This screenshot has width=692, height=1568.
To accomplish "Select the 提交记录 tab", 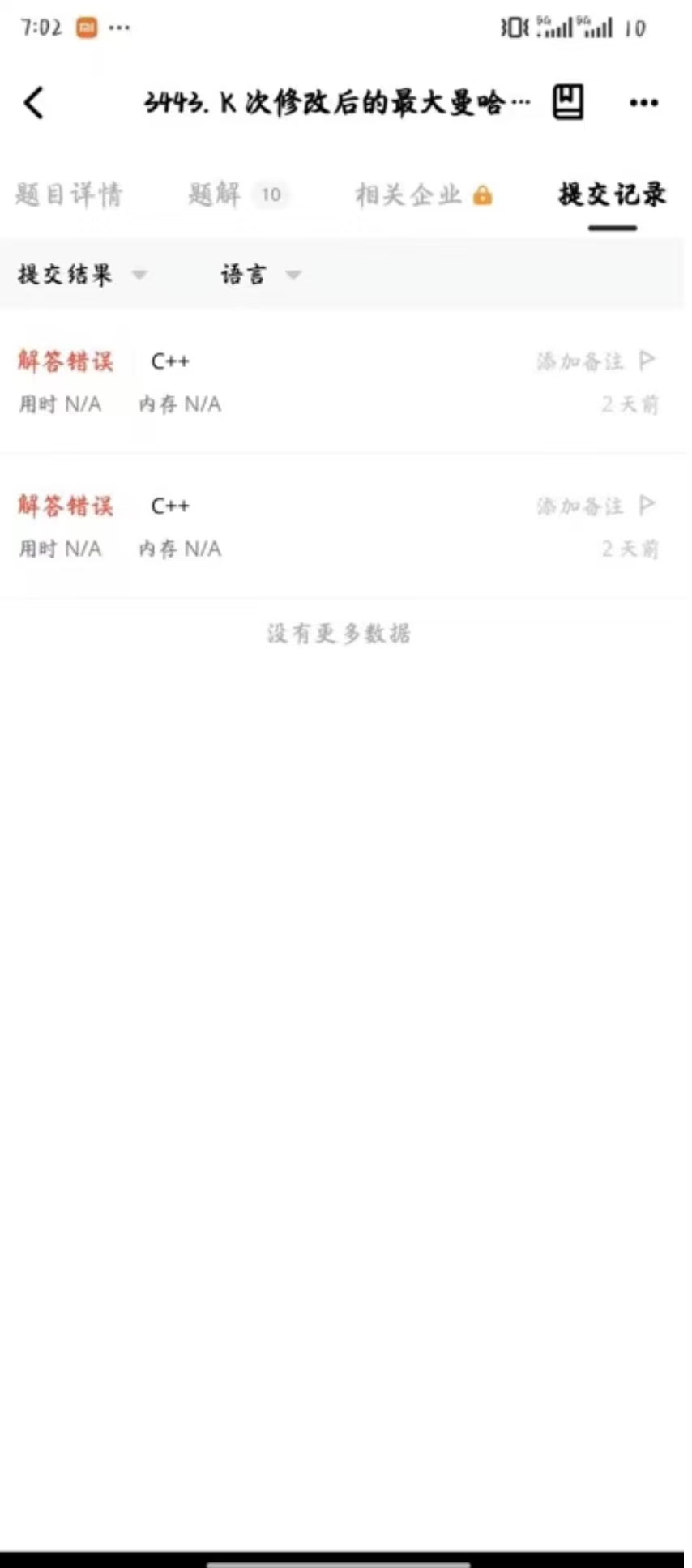I will (x=612, y=194).
